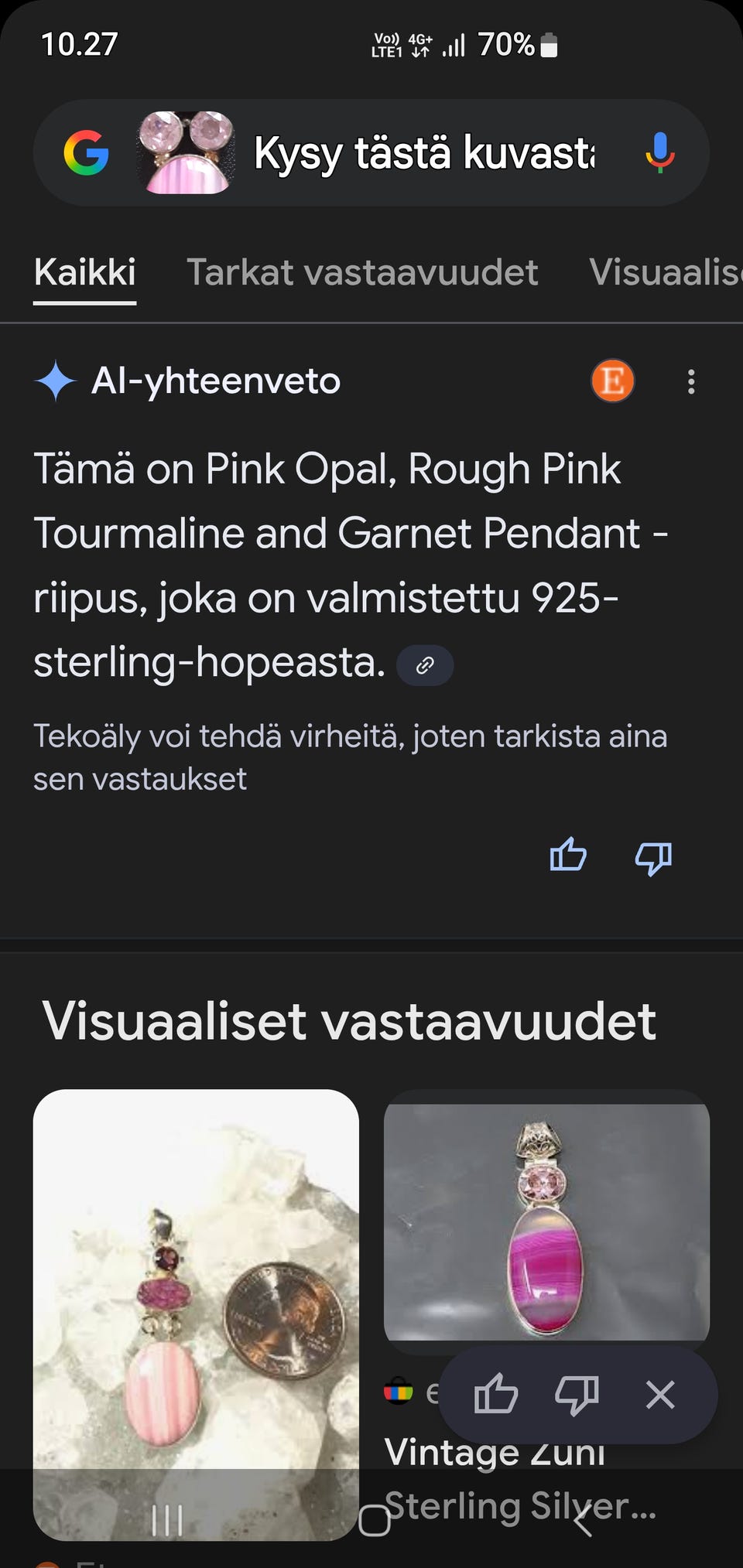Open the pink pendant with coin result
The image size is (743, 1568).
coord(196,1307)
